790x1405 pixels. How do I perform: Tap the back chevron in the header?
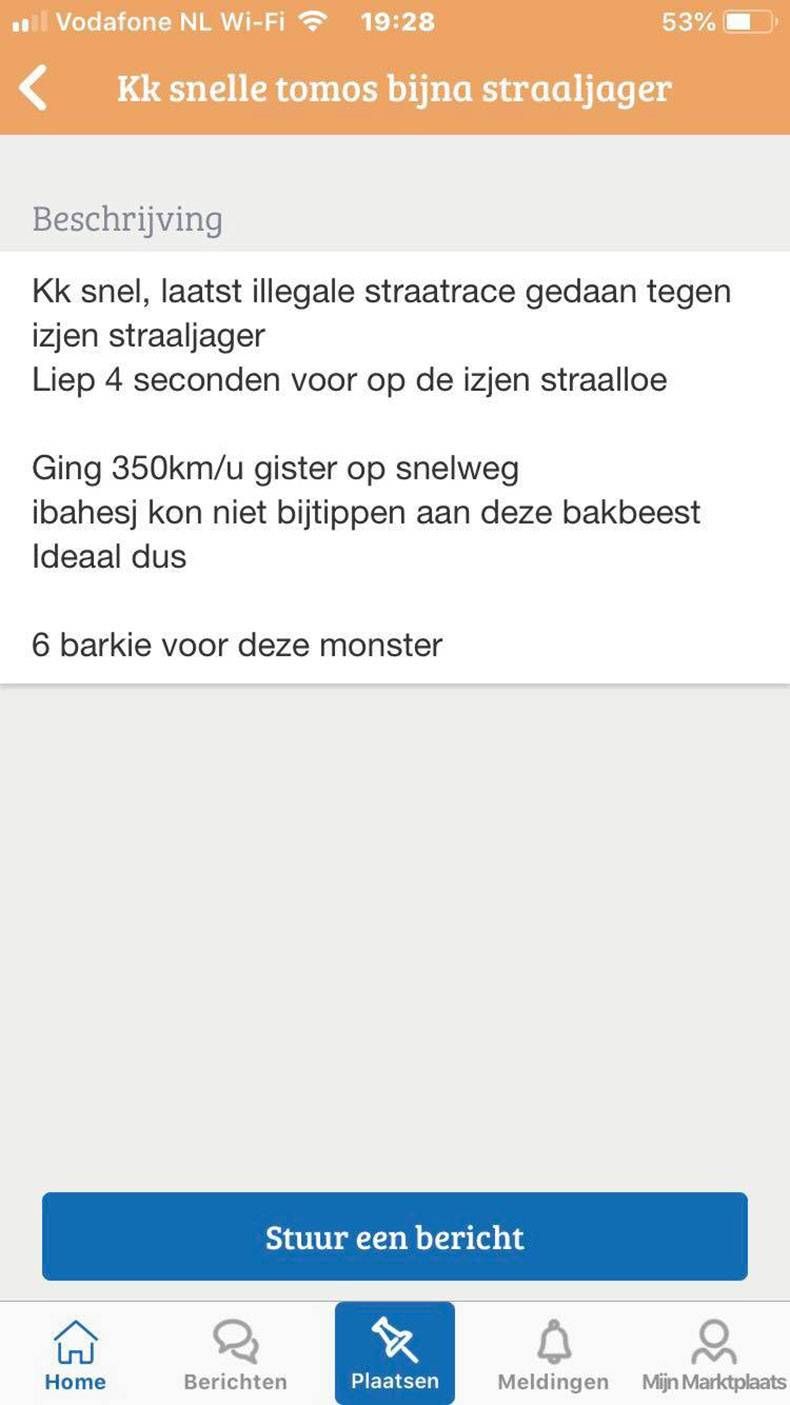[35, 88]
